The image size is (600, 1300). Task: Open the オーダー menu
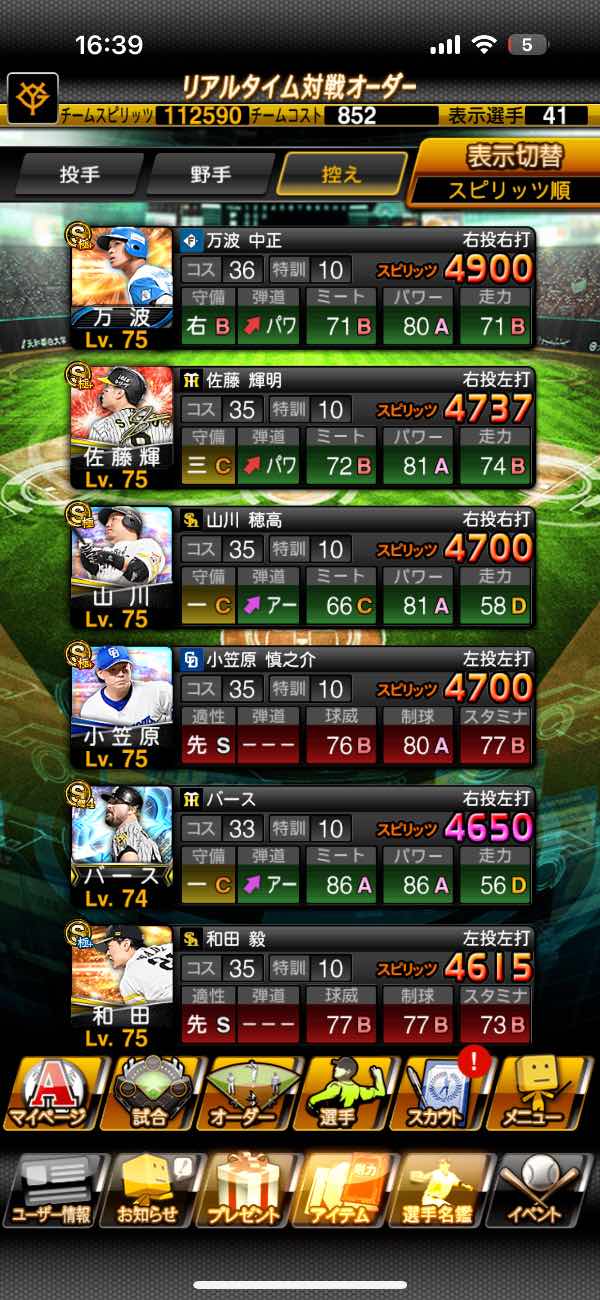pyautogui.click(x=250, y=1092)
